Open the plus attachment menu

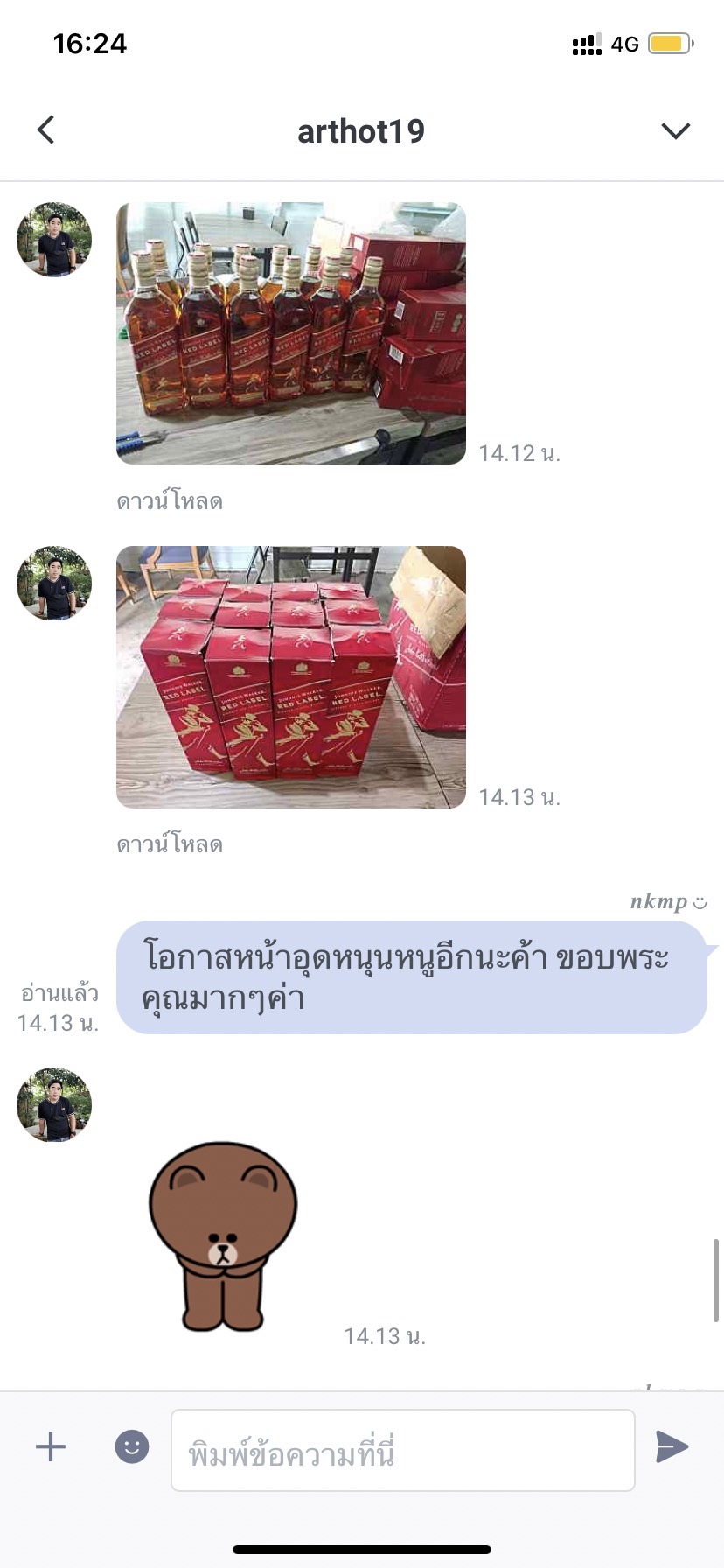(x=51, y=1446)
